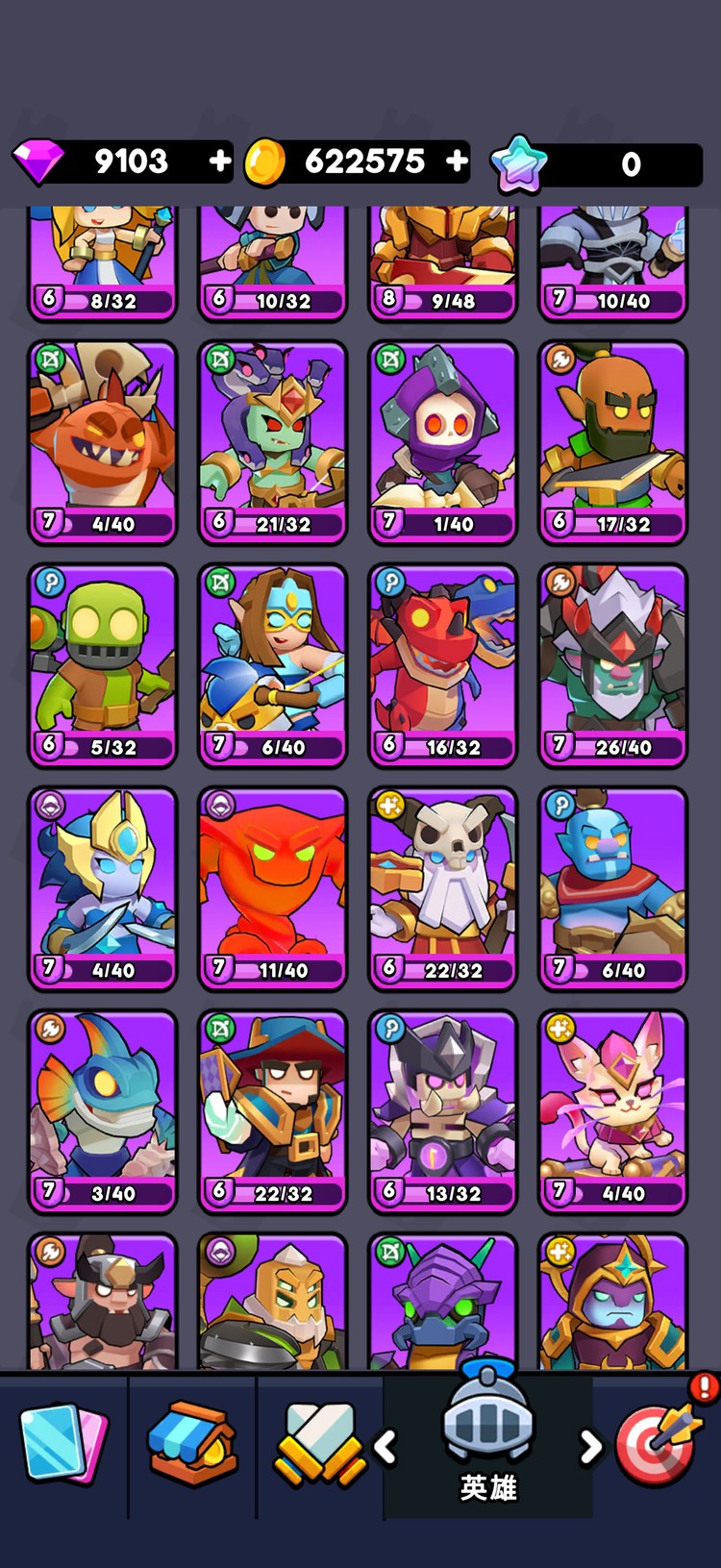
Task: Go to next tab with right arrow
Action: coord(590,1446)
